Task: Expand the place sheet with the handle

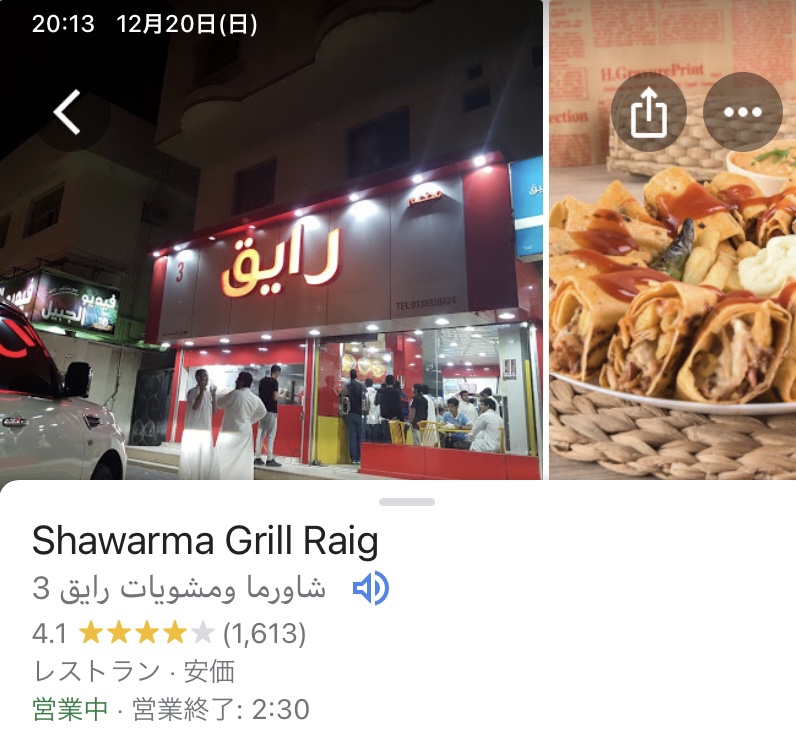Action: coord(407,501)
